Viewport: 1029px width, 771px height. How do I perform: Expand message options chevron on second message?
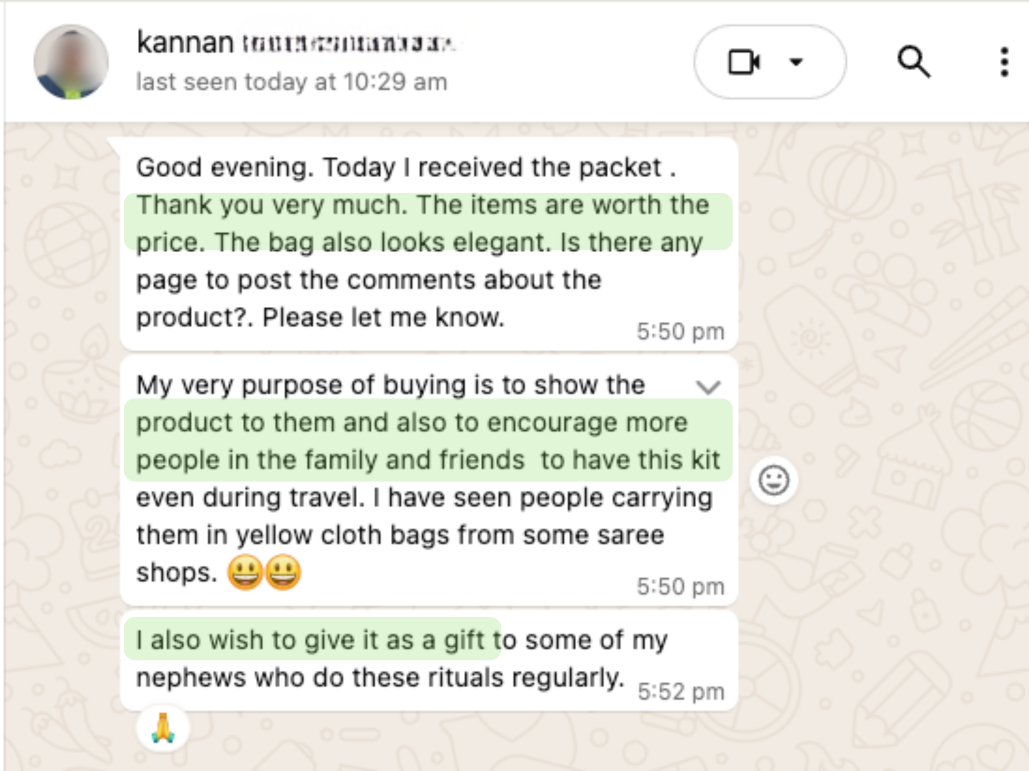point(708,387)
